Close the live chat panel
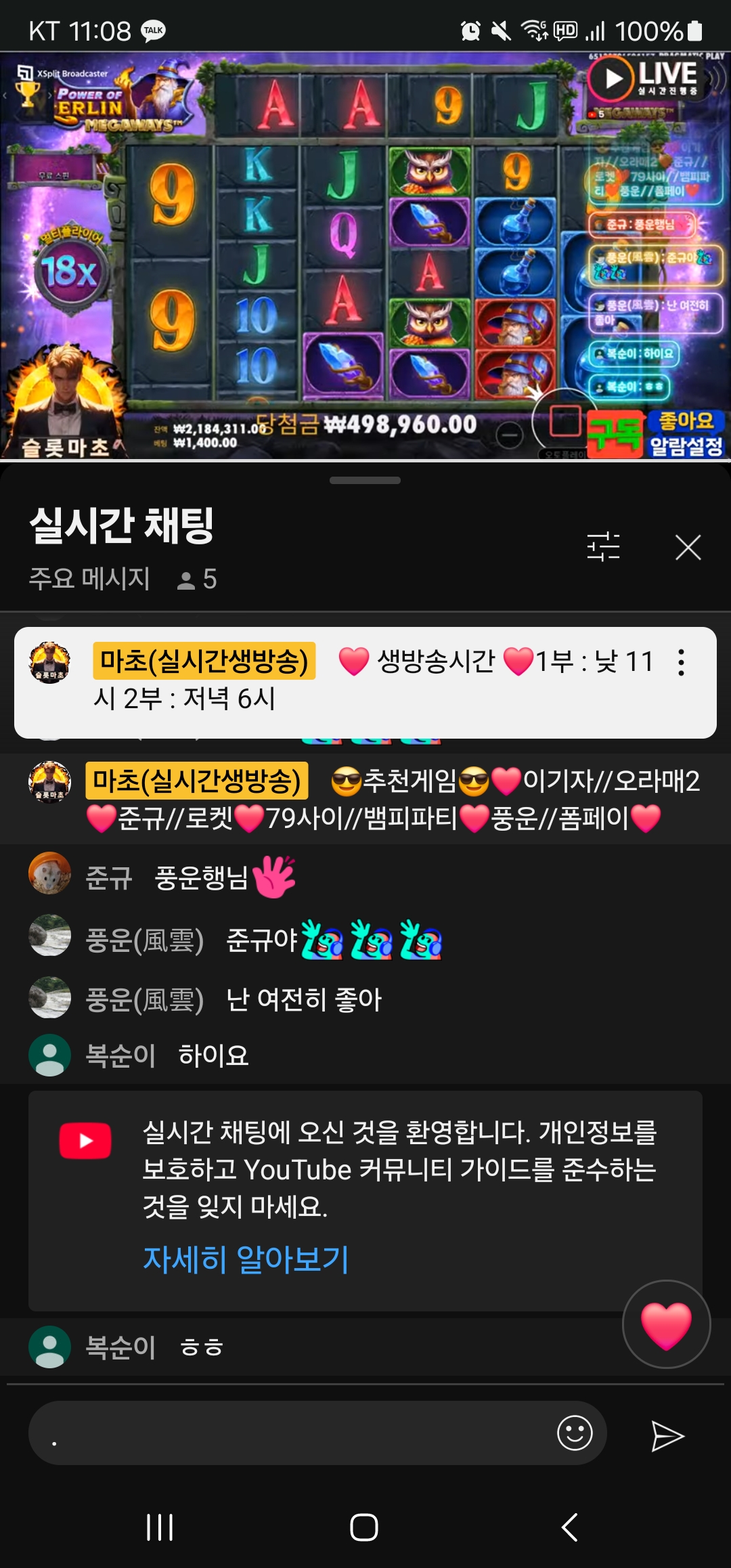Screen dimensions: 731x1568 688,547
